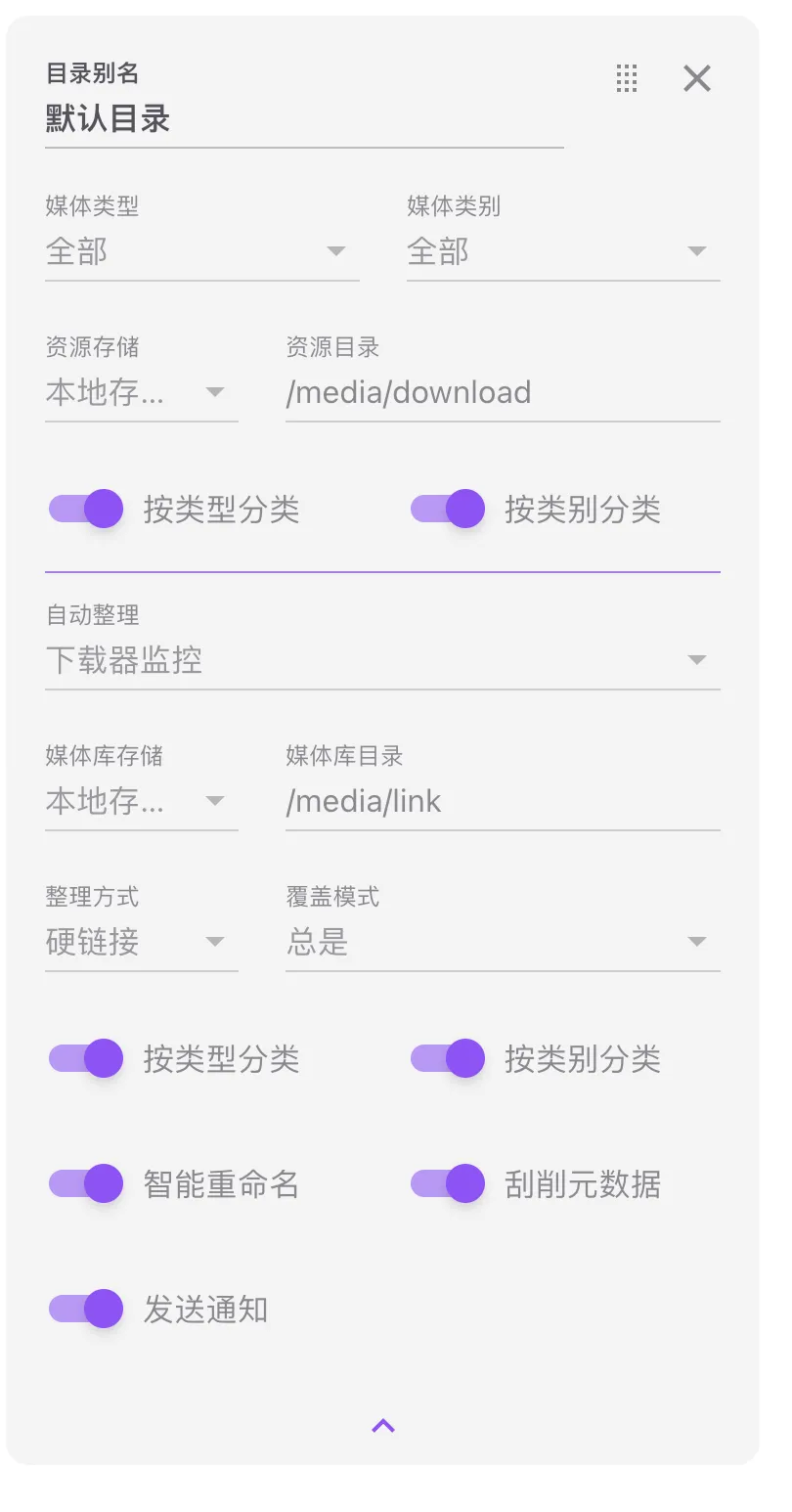Open the 媒体类型 dropdown
Image resolution: width=792 pixels, height=1512 pixels.
tap(201, 252)
